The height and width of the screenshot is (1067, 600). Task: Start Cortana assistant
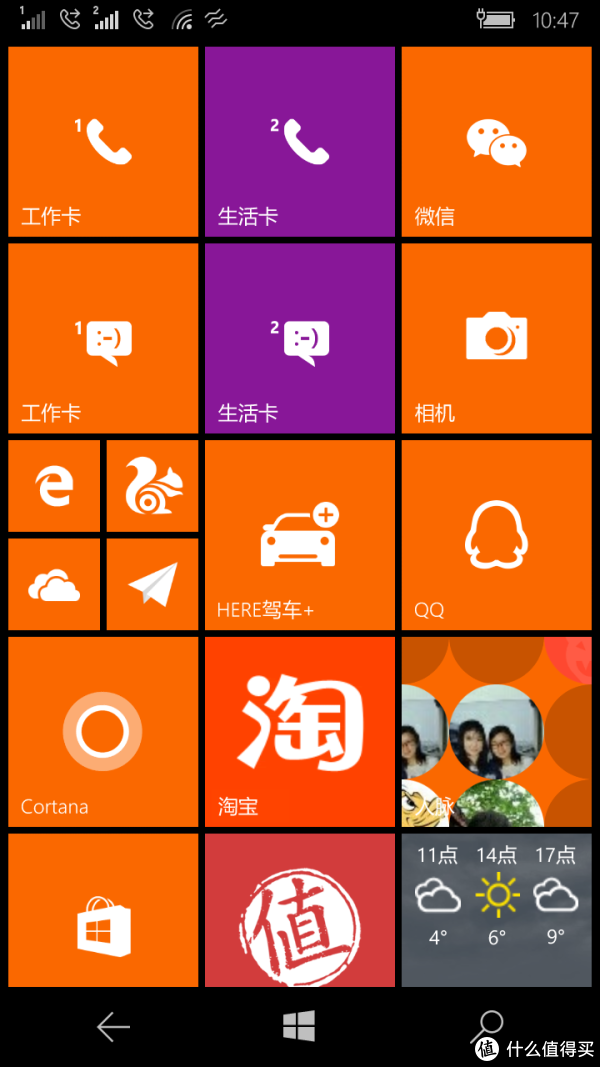[x=103, y=732]
